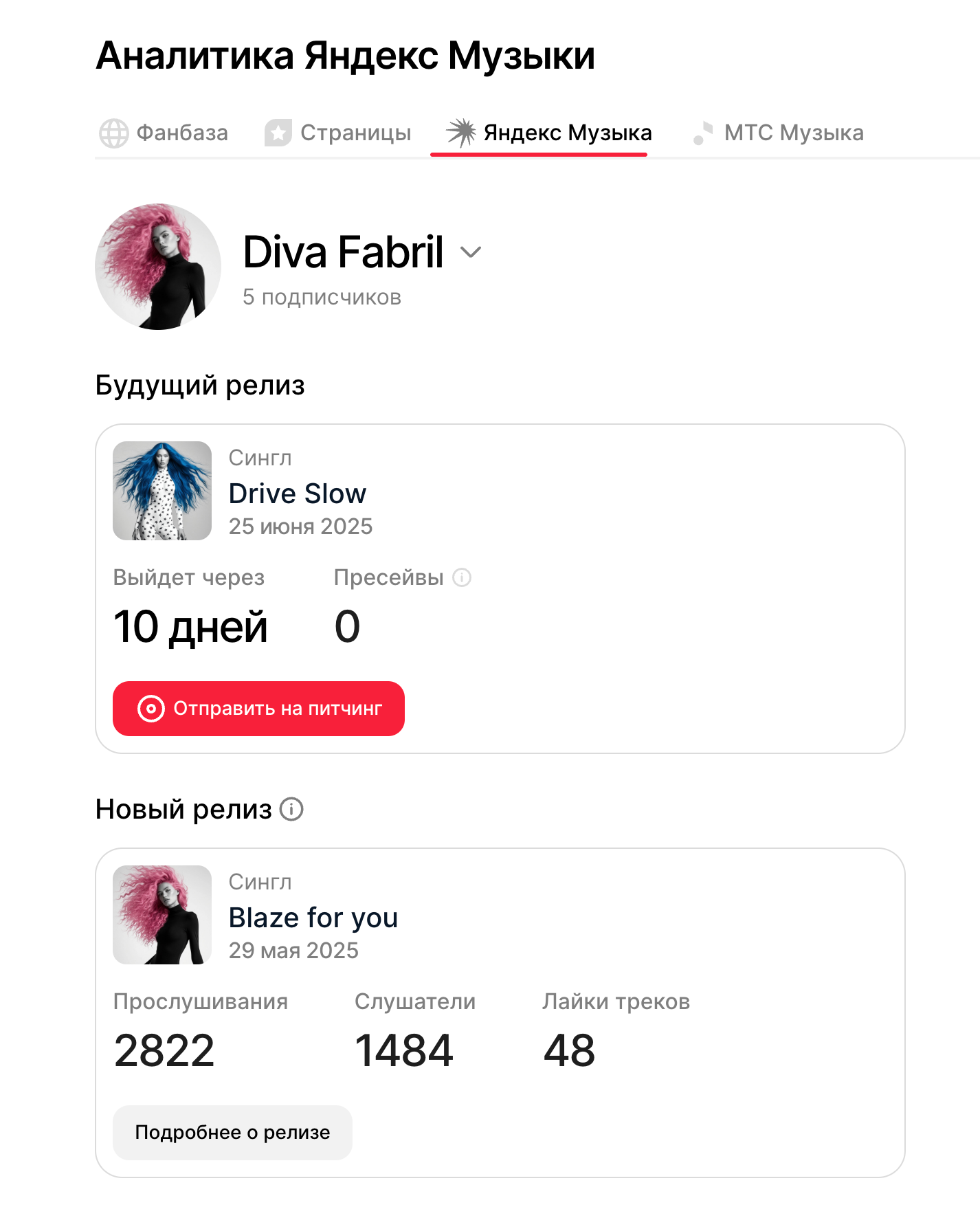
Task: Open the Страницы tab
Action: [338, 133]
